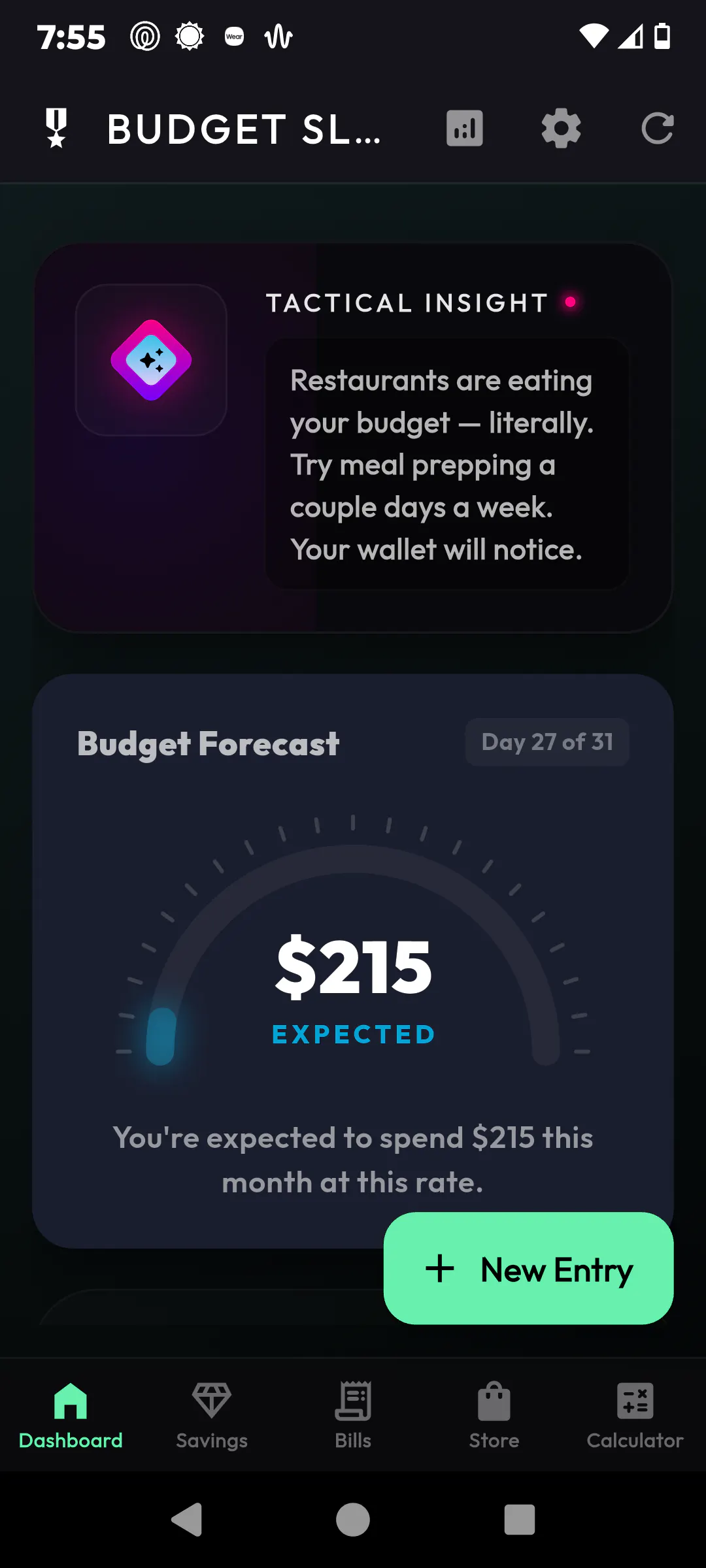The image size is (706, 1568).
Task: Tap the refresh icon
Action: 658,128
